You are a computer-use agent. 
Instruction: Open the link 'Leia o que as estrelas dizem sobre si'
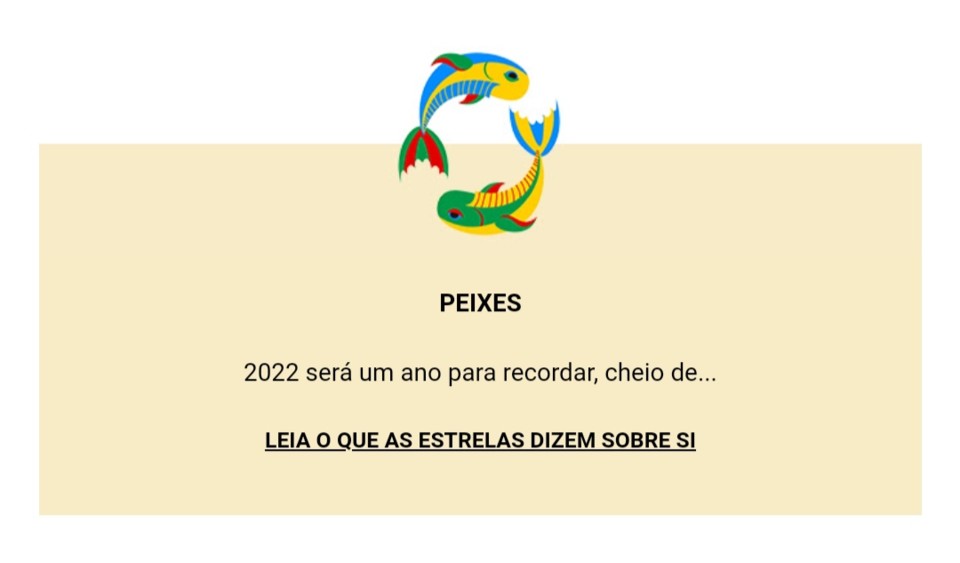(x=480, y=441)
